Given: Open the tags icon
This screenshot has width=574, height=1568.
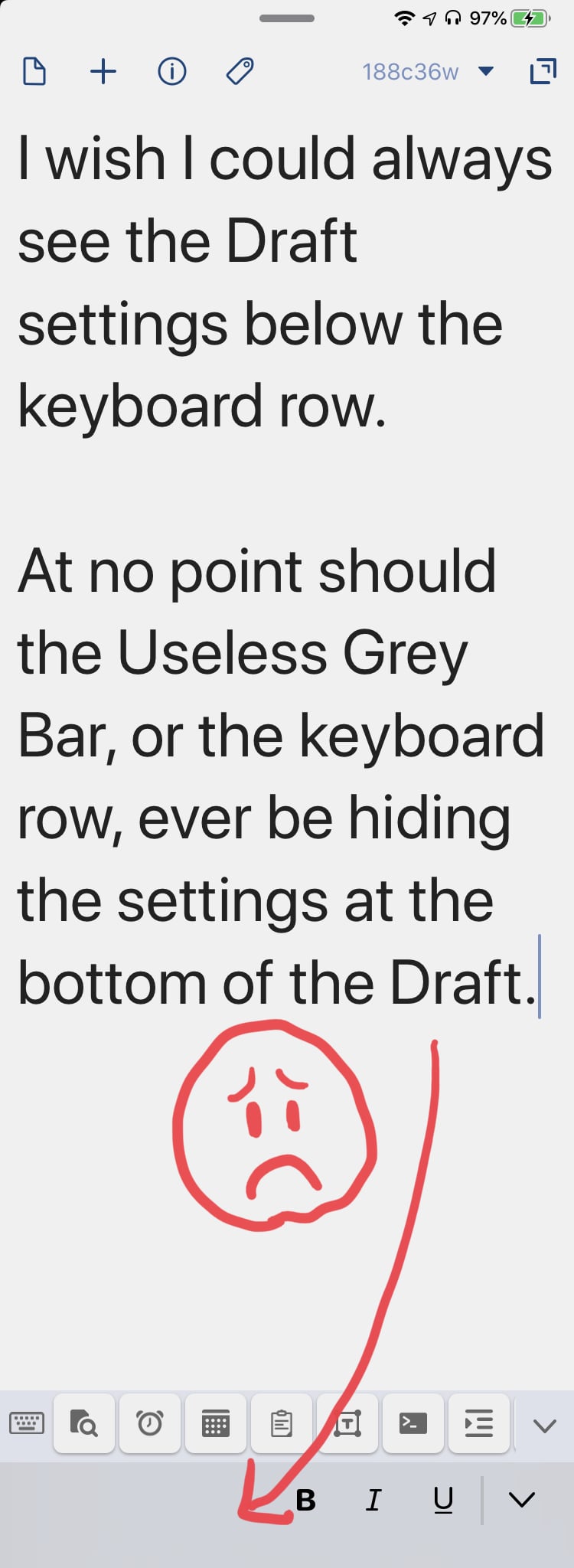Looking at the screenshot, I should (x=240, y=72).
